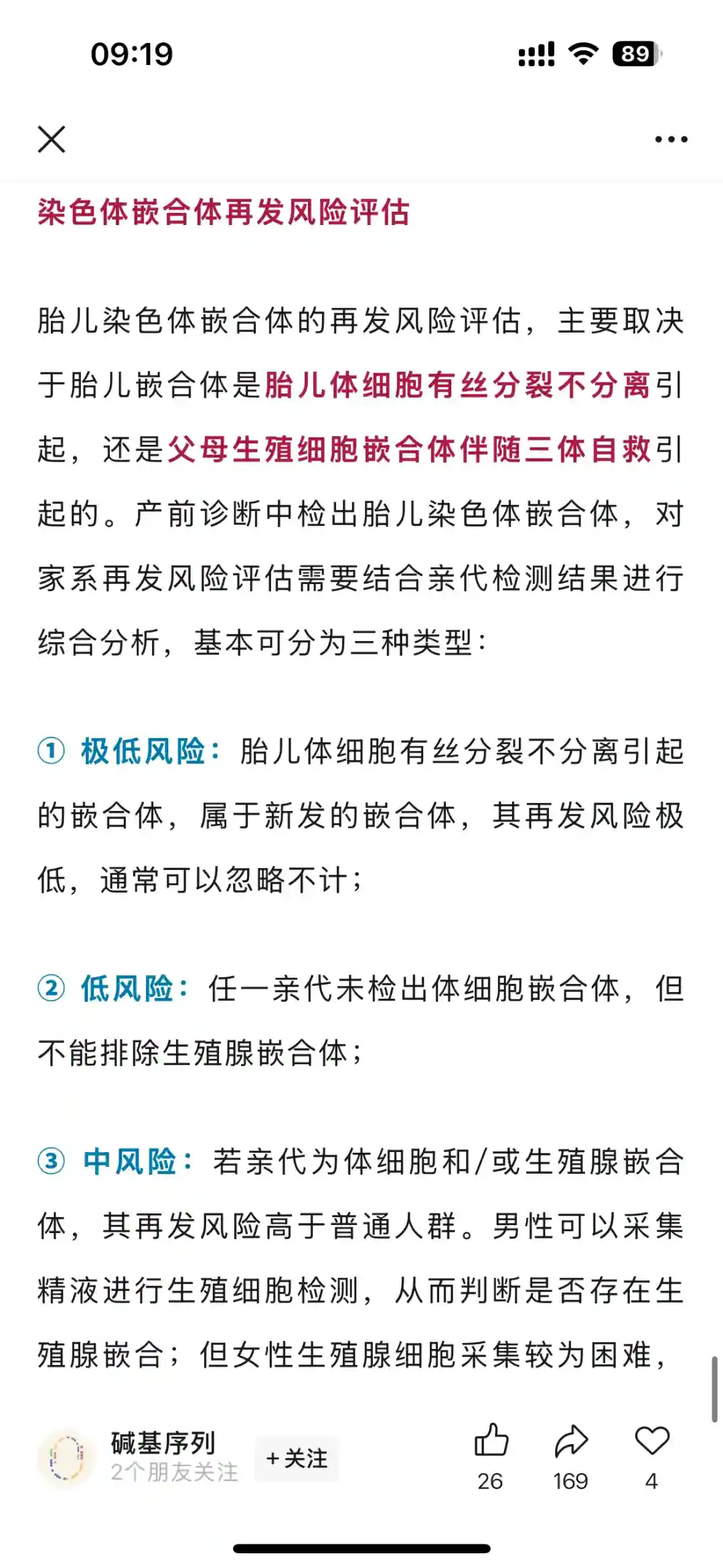The image size is (723, 1568).
Task: Open the three-dot more options menu
Action: pyautogui.click(x=671, y=139)
